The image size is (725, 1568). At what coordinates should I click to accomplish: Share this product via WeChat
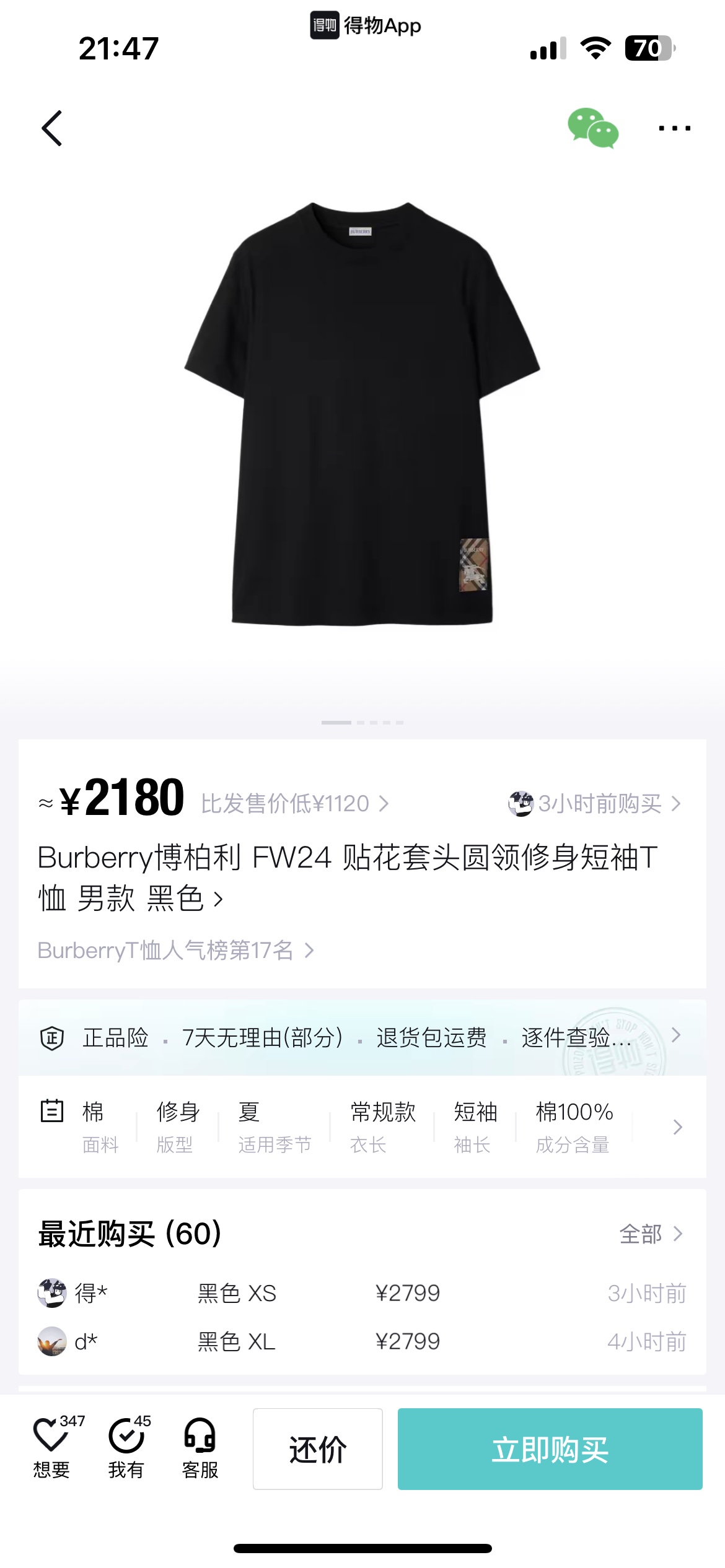[593, 128]
